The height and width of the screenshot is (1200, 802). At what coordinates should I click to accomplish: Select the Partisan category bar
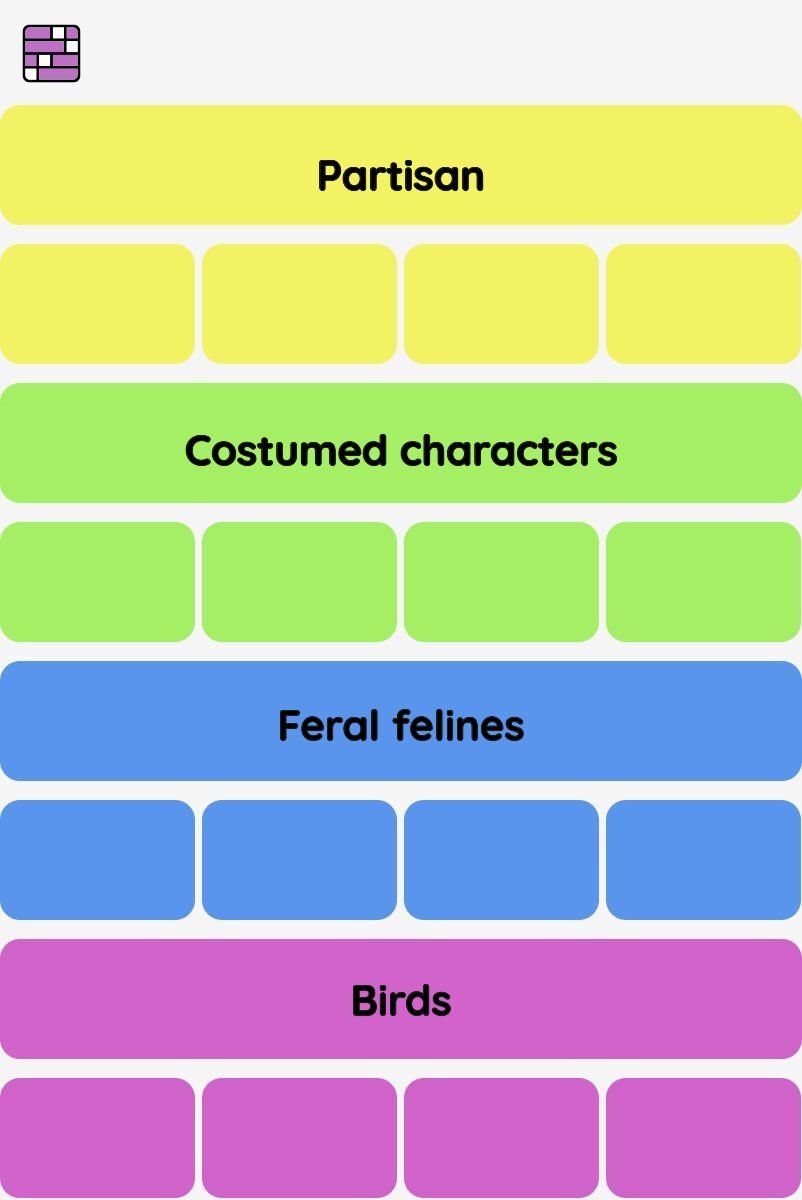pos(401,166)
